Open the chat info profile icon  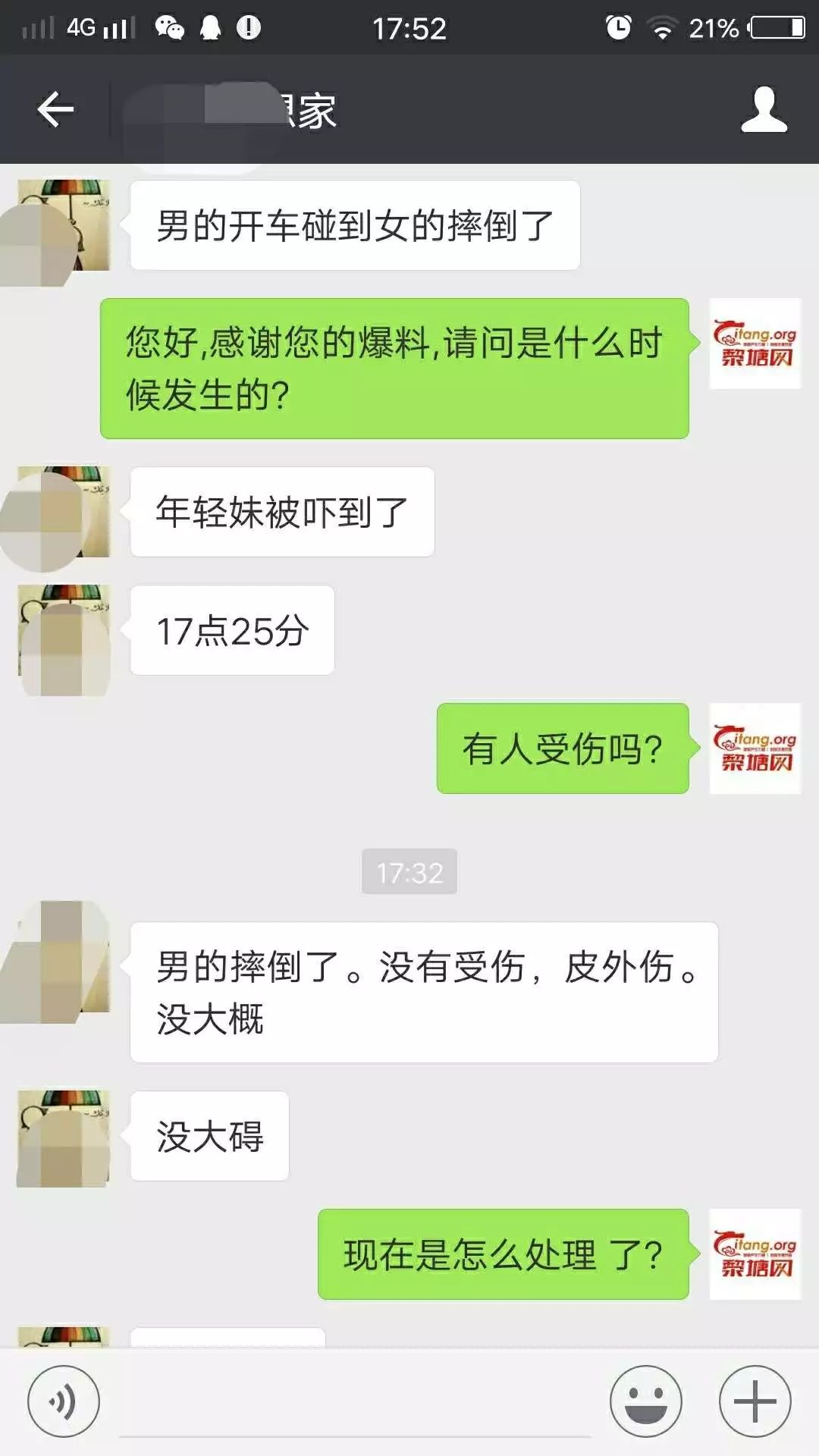coord(764,109)
